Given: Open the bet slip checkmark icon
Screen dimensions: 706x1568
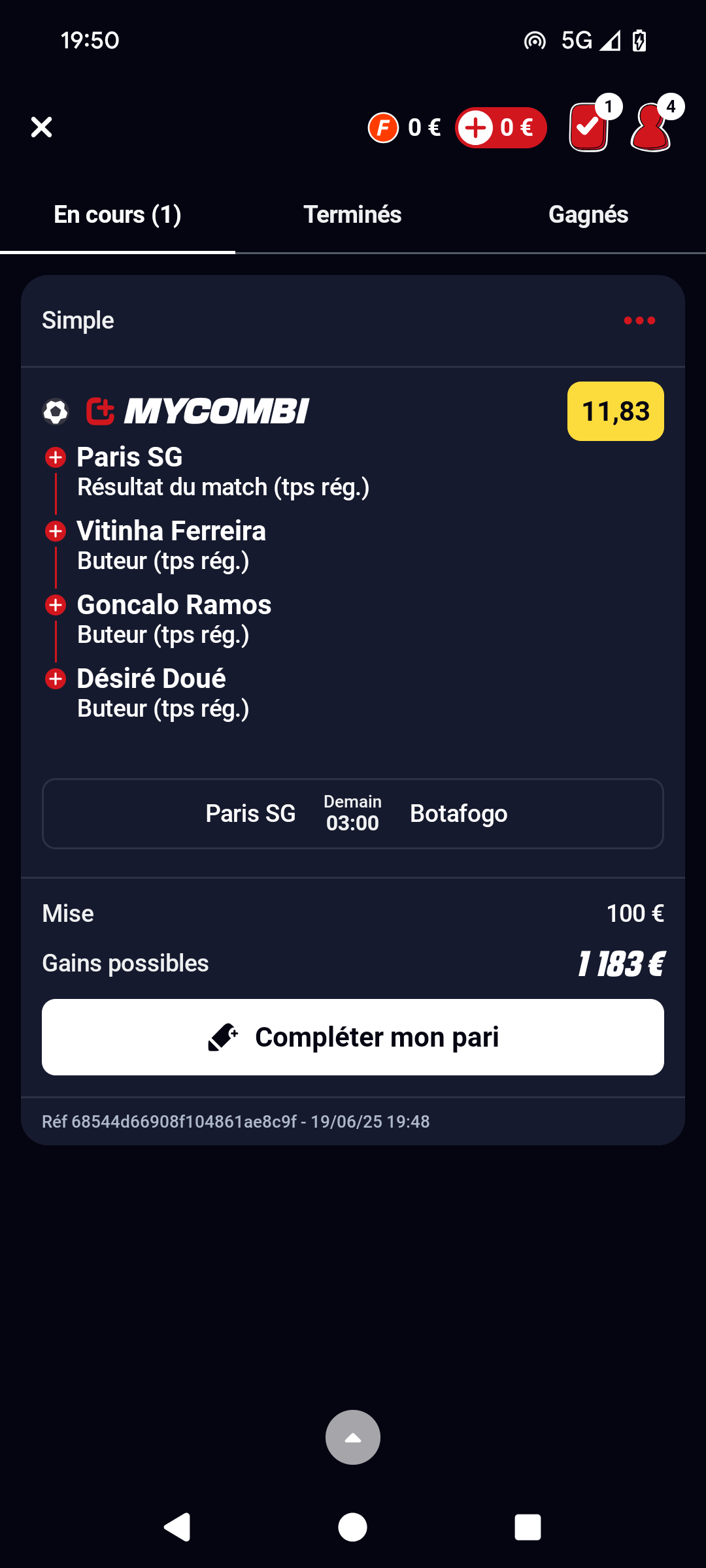Looking at the screenshot, I should coord(590,127).
